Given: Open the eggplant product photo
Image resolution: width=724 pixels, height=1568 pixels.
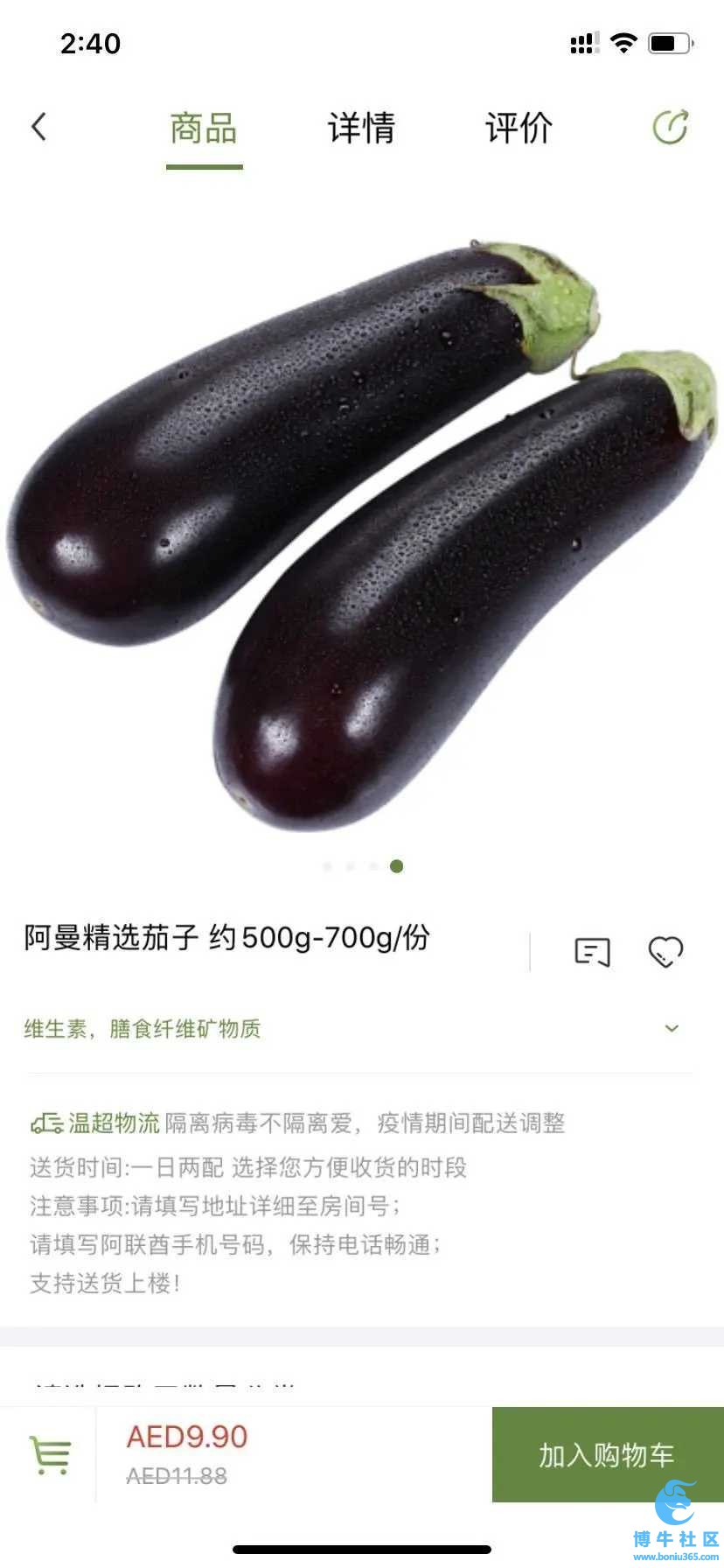Looking at the screenshot, I should point(362,534).
